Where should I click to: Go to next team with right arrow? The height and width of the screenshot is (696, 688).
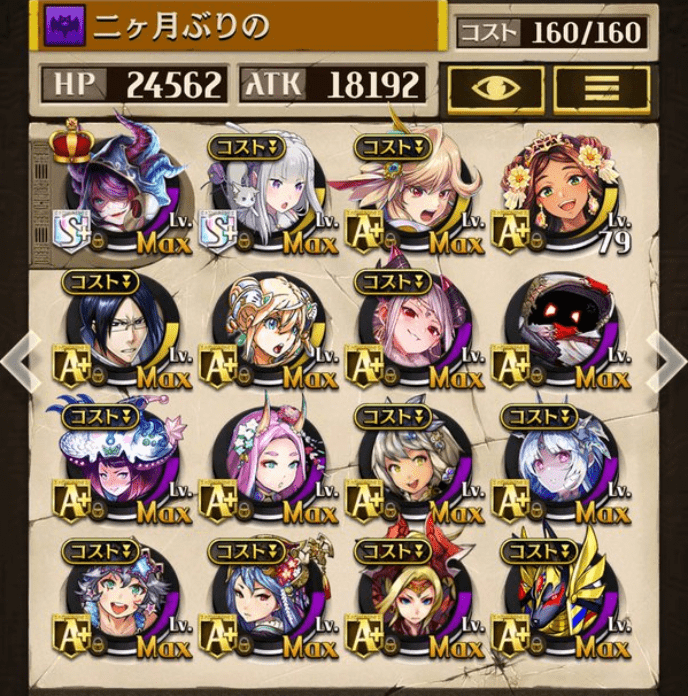tap(667, 361)
